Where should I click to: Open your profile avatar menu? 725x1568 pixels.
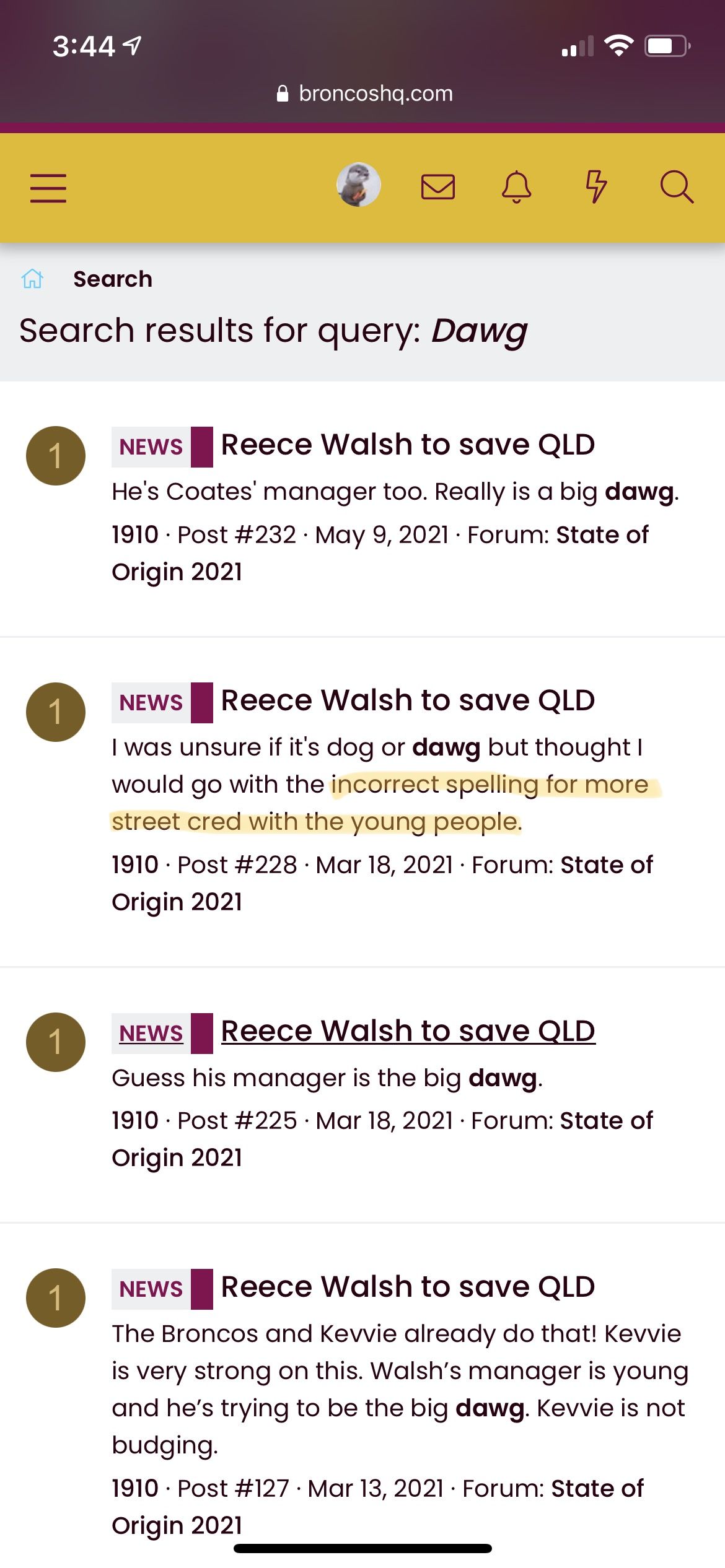coord(358,185)
